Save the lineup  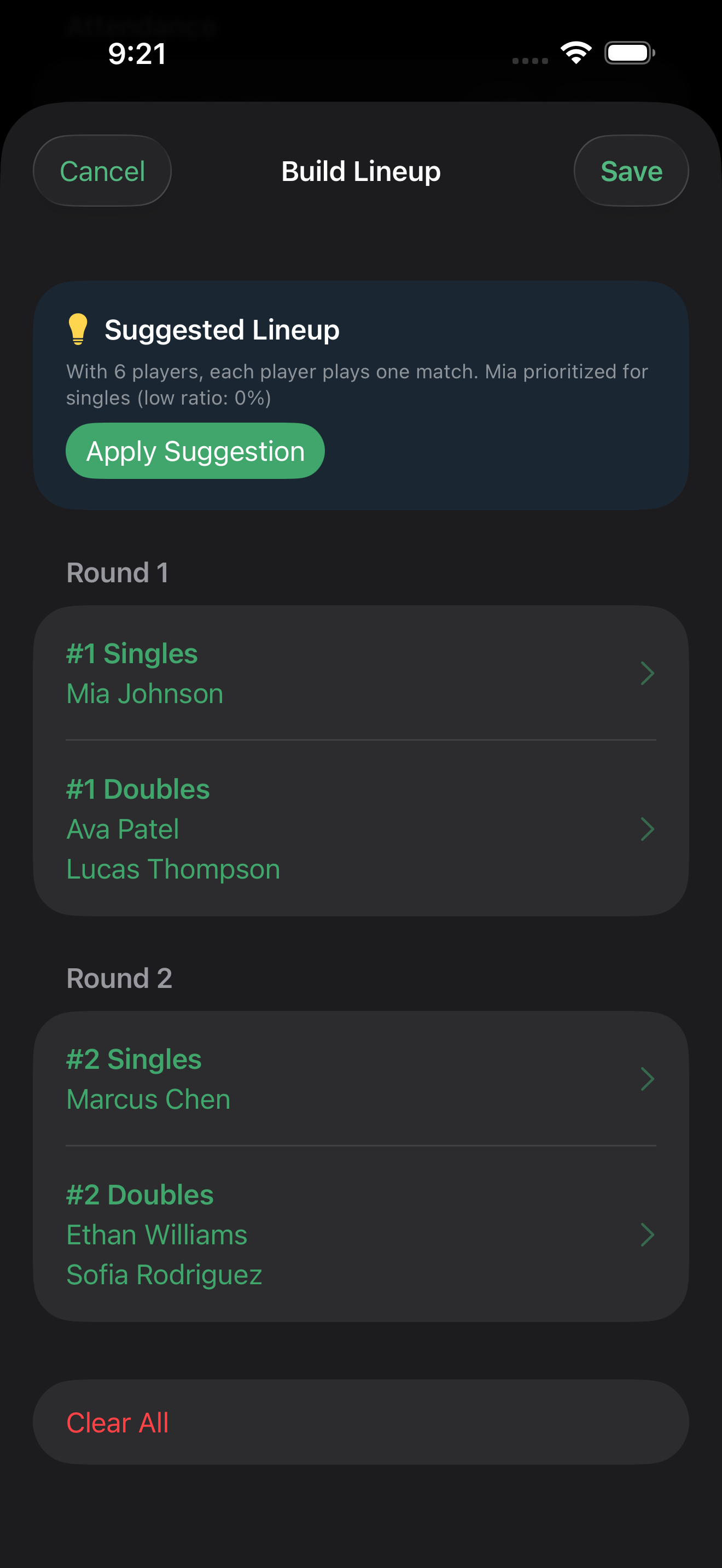click(x=631, y=171)
